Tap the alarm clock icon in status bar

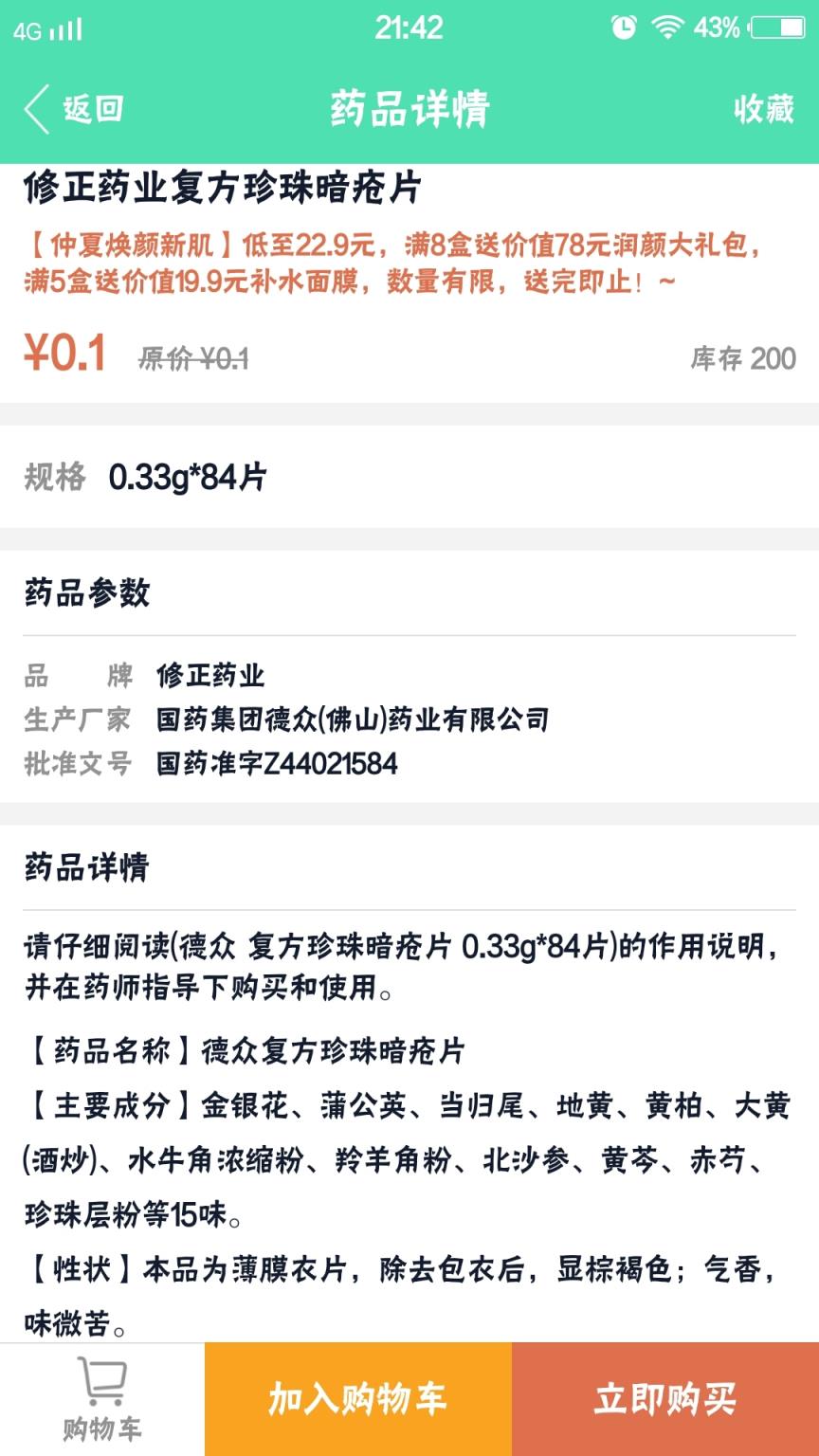(x=626, y=27)
